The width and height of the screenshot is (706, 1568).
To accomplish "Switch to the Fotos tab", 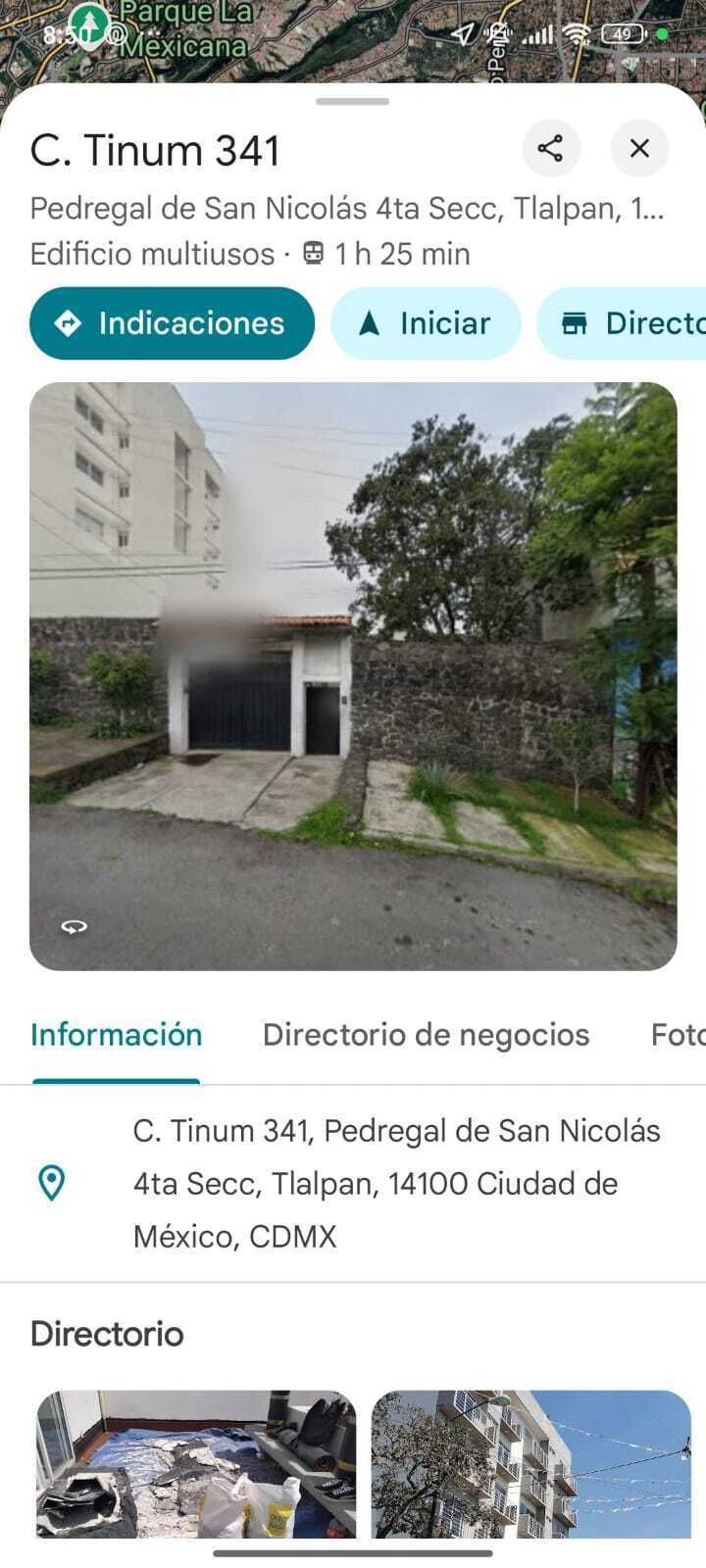I will (677, 1035).
